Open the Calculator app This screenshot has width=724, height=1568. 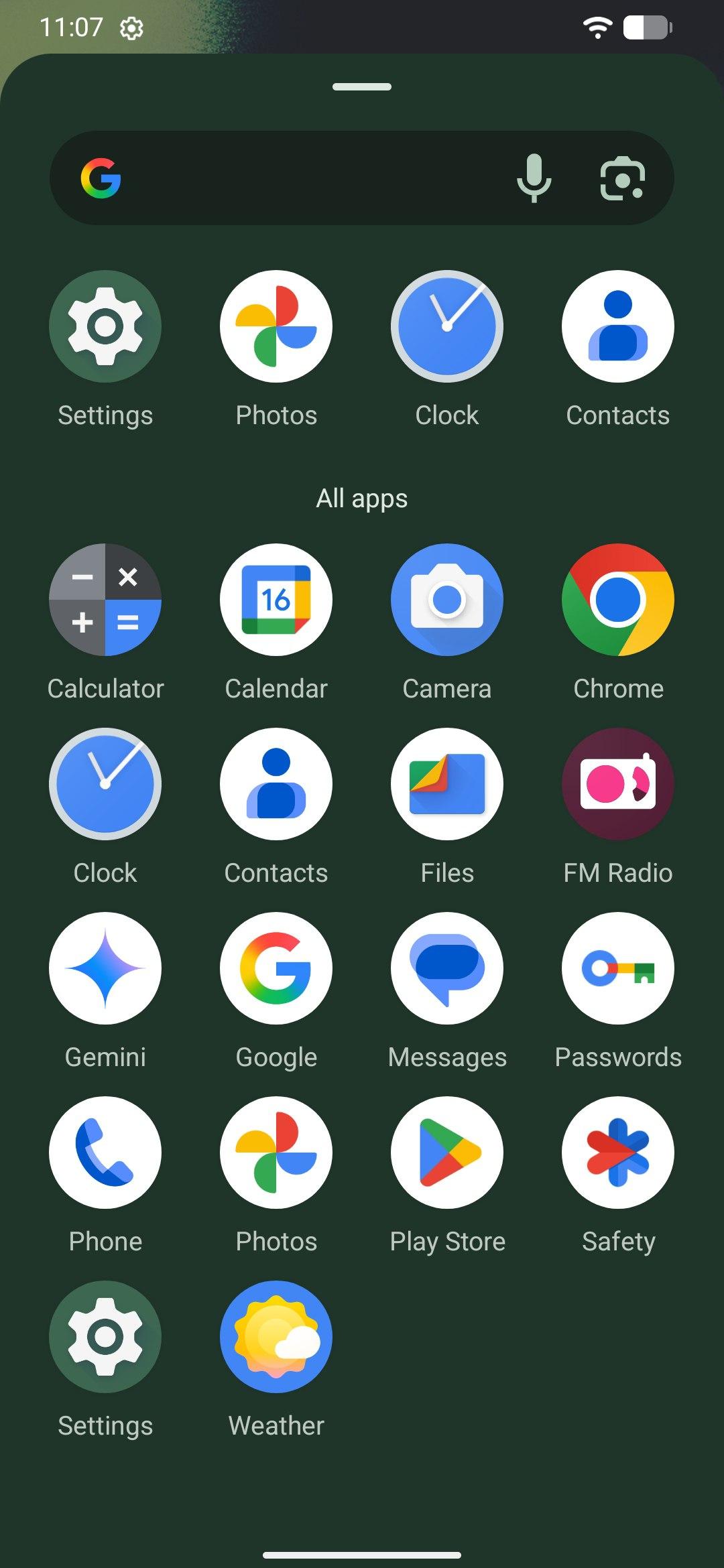tap(105, 600)
